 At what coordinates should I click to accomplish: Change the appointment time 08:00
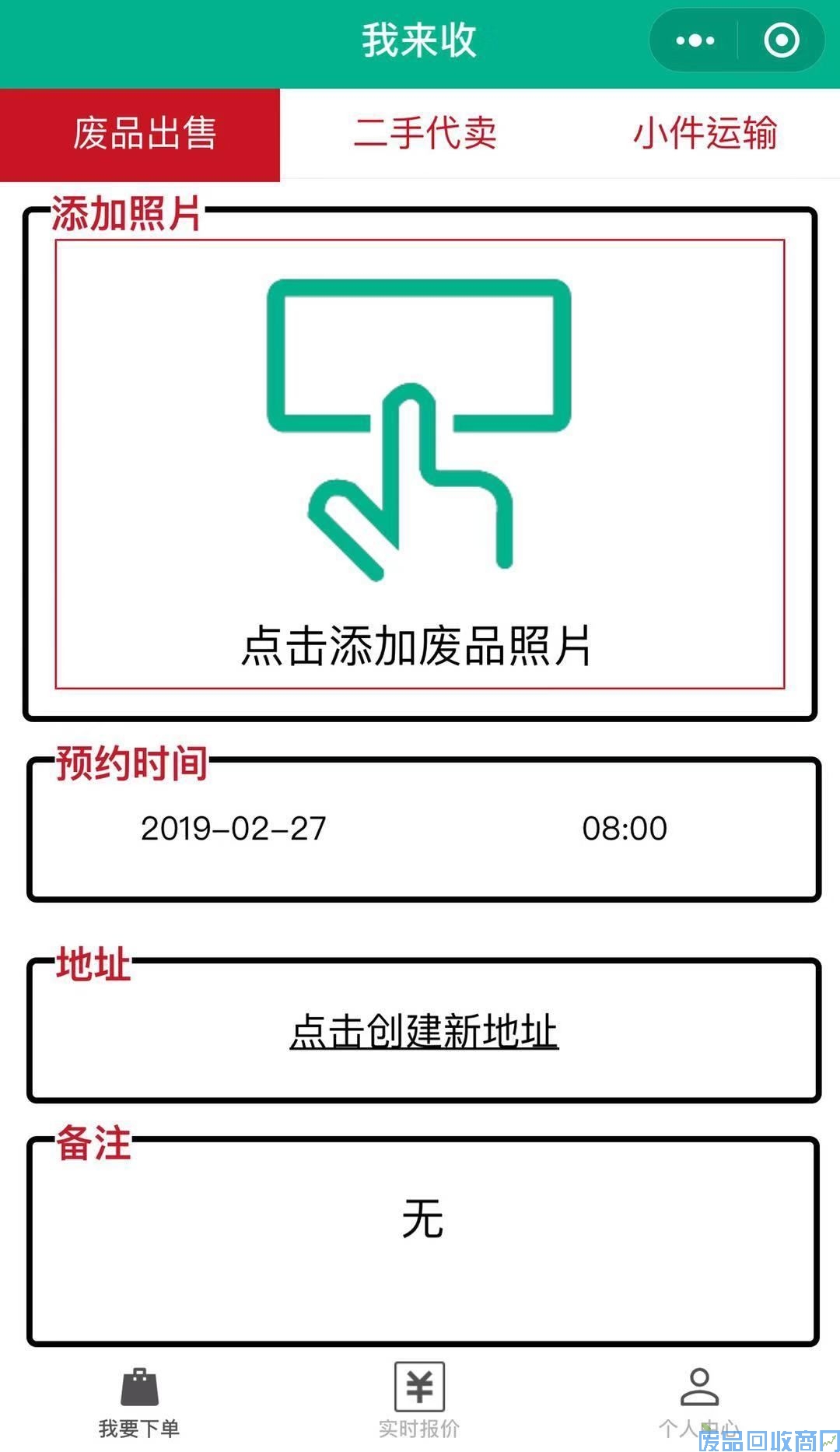pyautogui.click(x=625, y=829)
